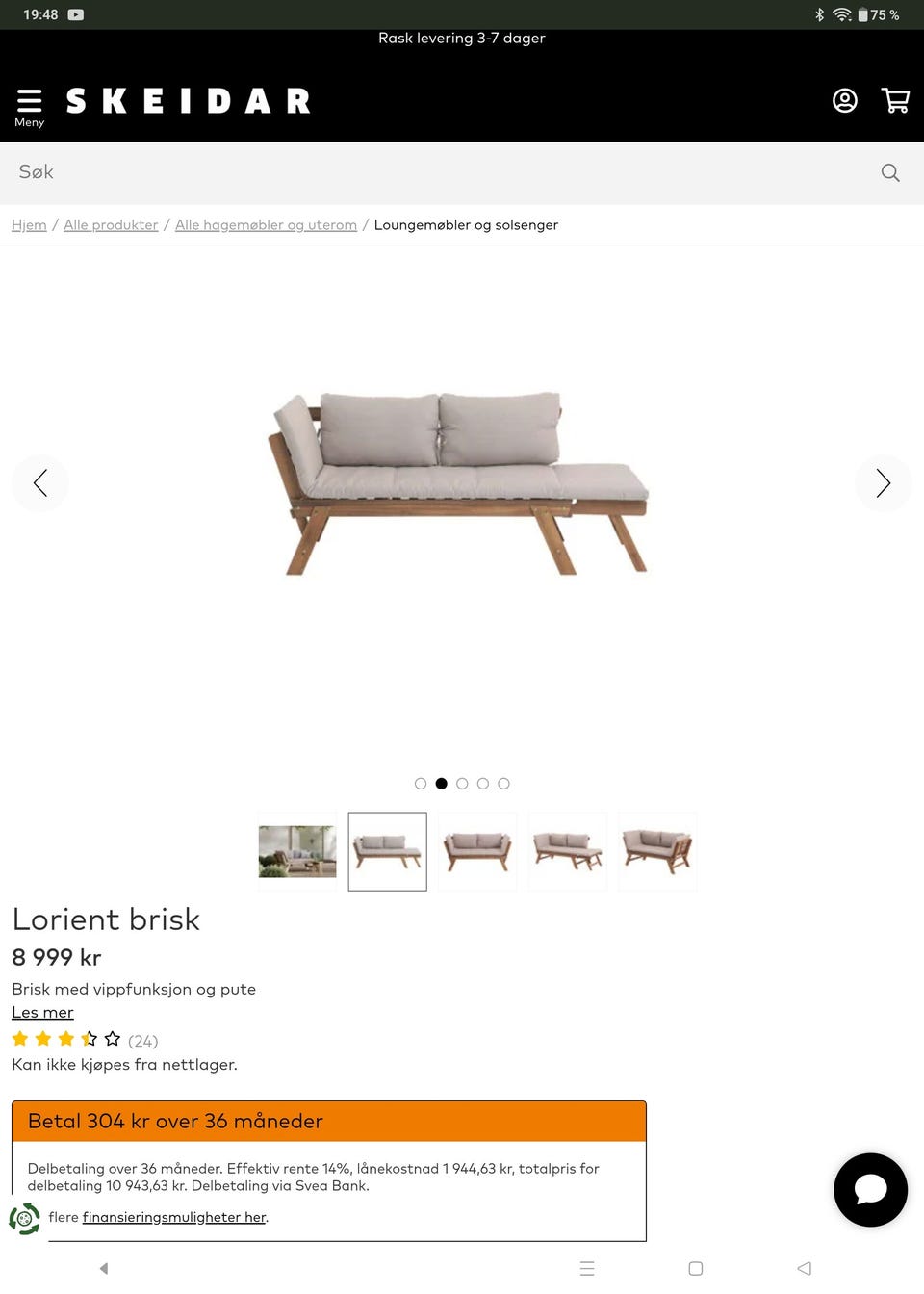This screenshot has height=1294, width=924.
Task: Open the chat bubble in the corner
Action: point(870,1190)
